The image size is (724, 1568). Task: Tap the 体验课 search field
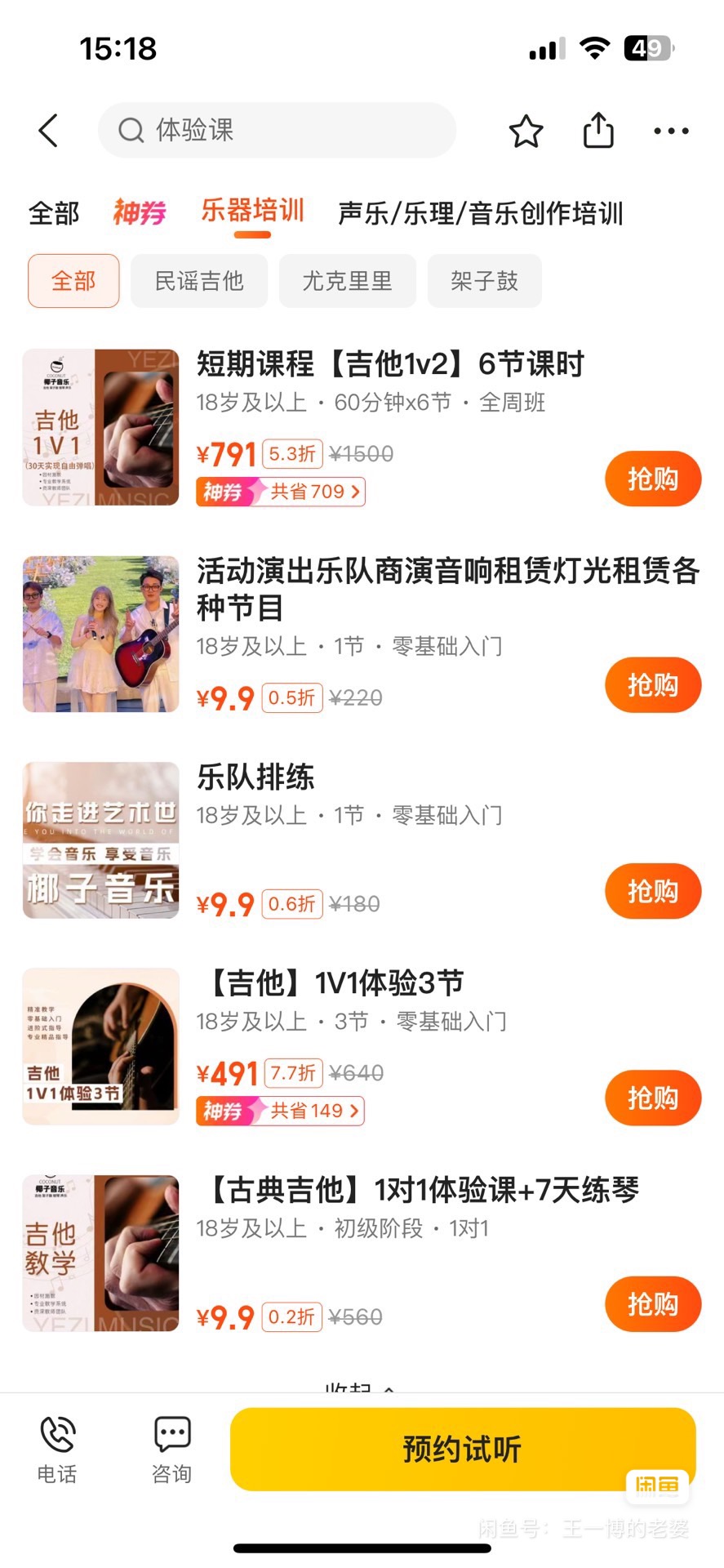(x=278, y=131)
